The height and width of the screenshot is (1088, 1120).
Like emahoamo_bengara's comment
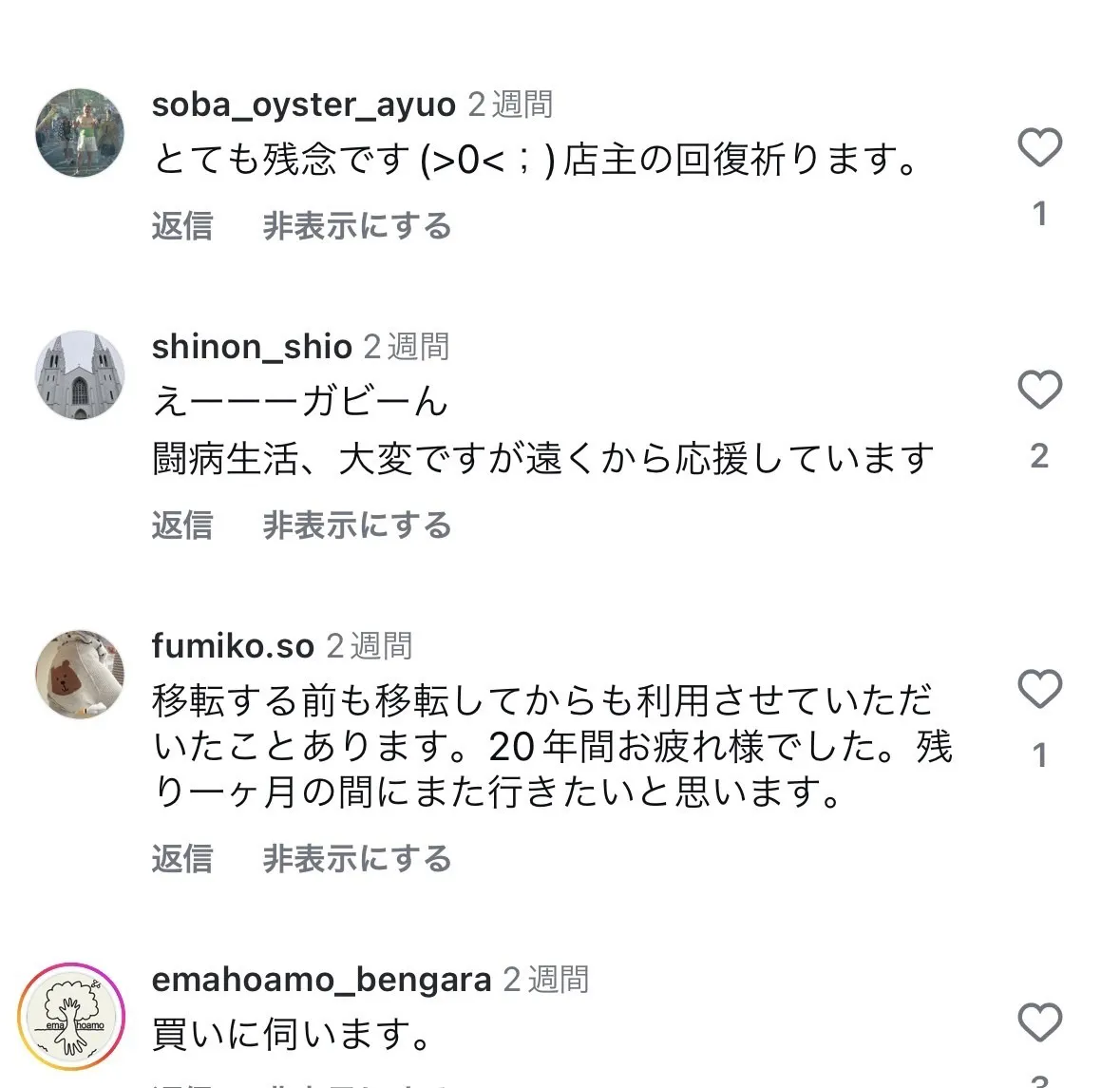tap(1039, 1021)
